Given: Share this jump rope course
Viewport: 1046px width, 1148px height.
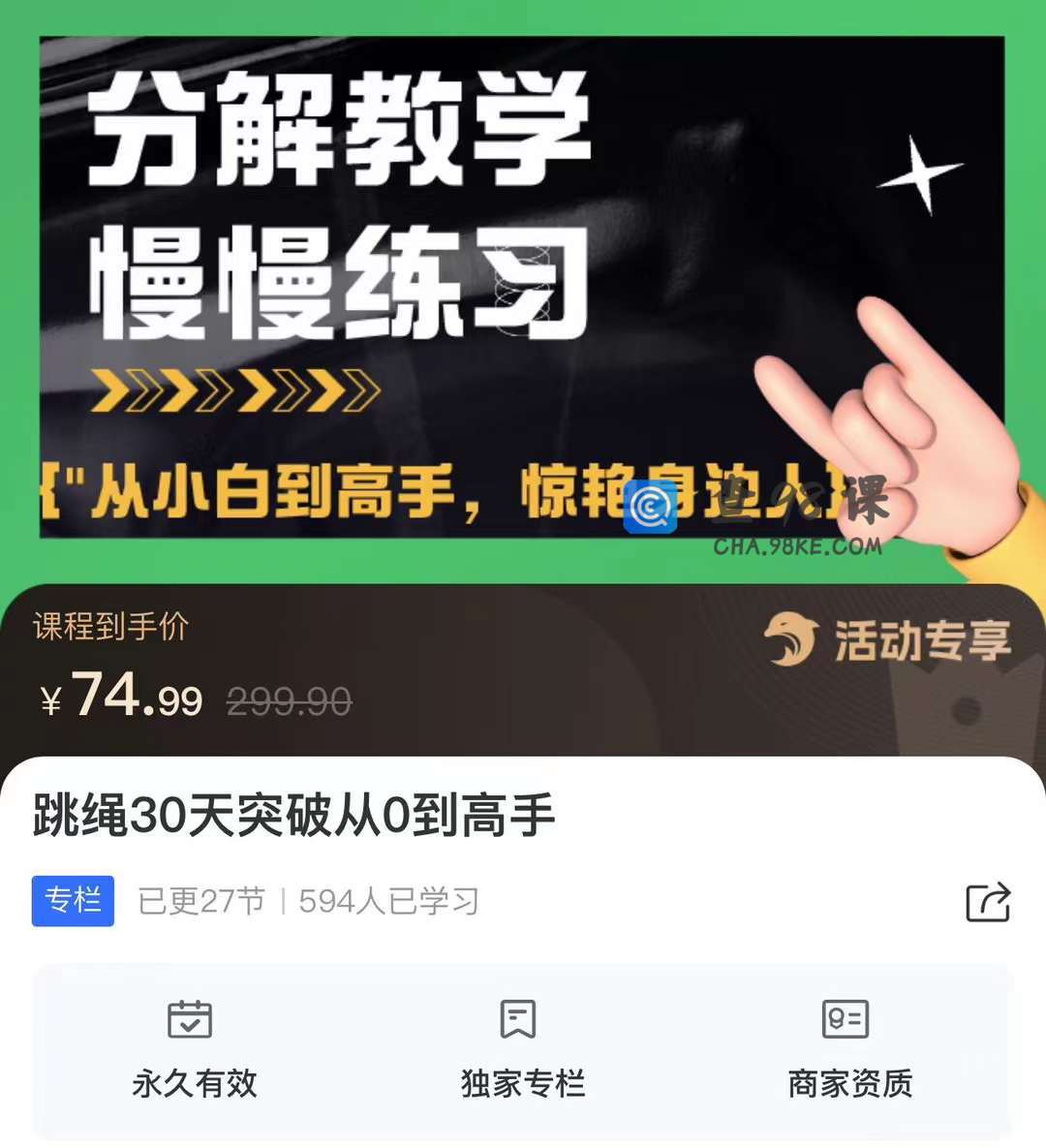Looking at the screenshot, I should click(x=988, y=902).
